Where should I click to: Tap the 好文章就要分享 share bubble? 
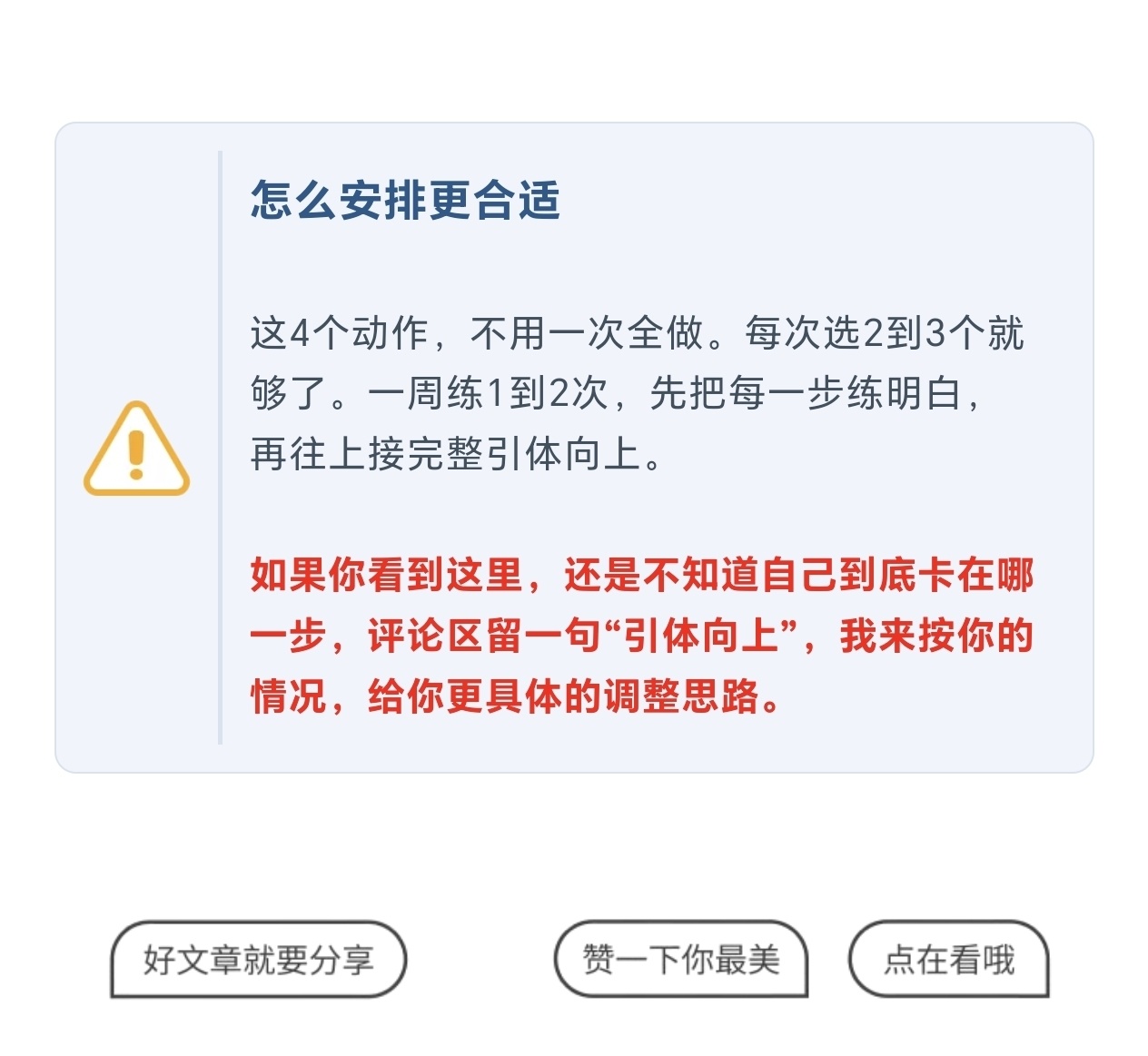tap(258, 960)
